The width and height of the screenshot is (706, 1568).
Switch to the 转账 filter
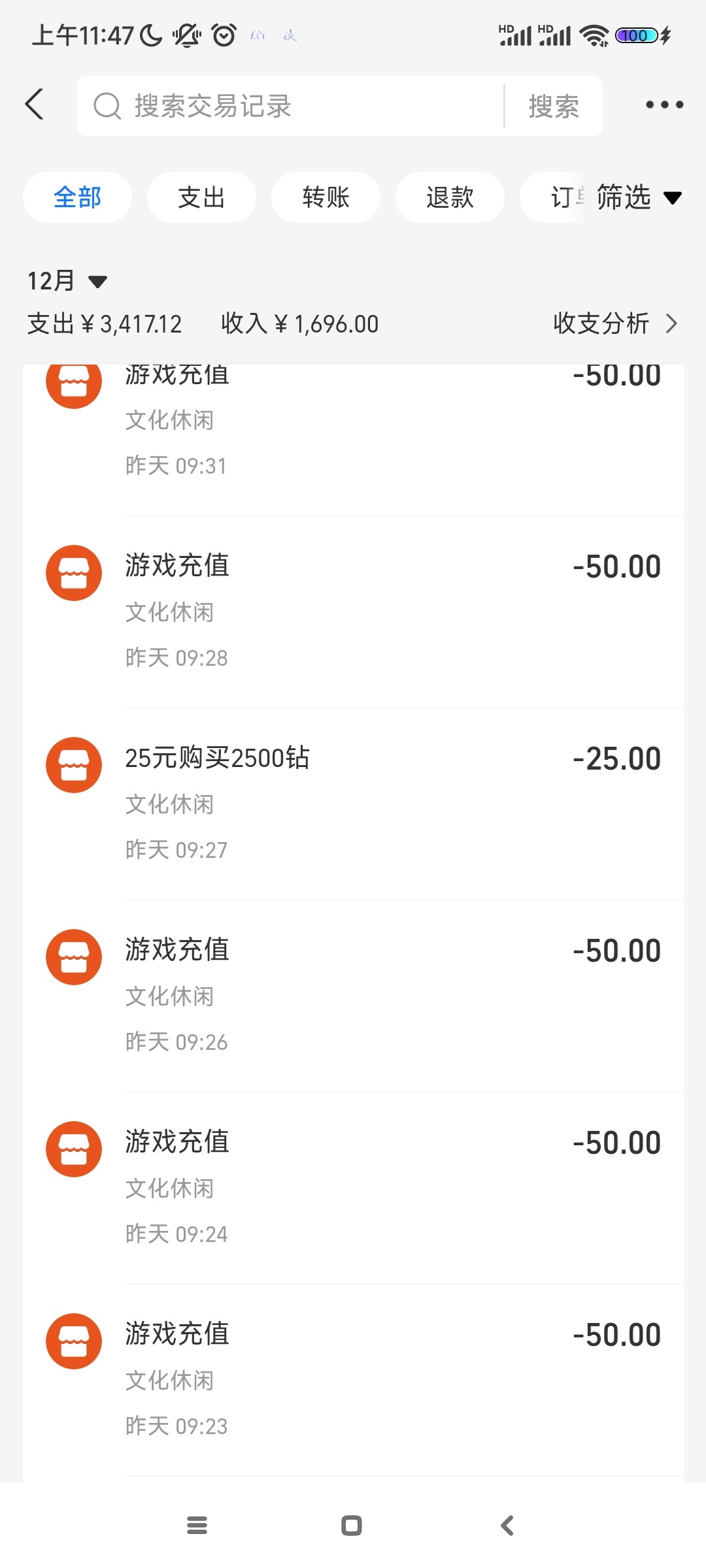click(x=326, y=197)
